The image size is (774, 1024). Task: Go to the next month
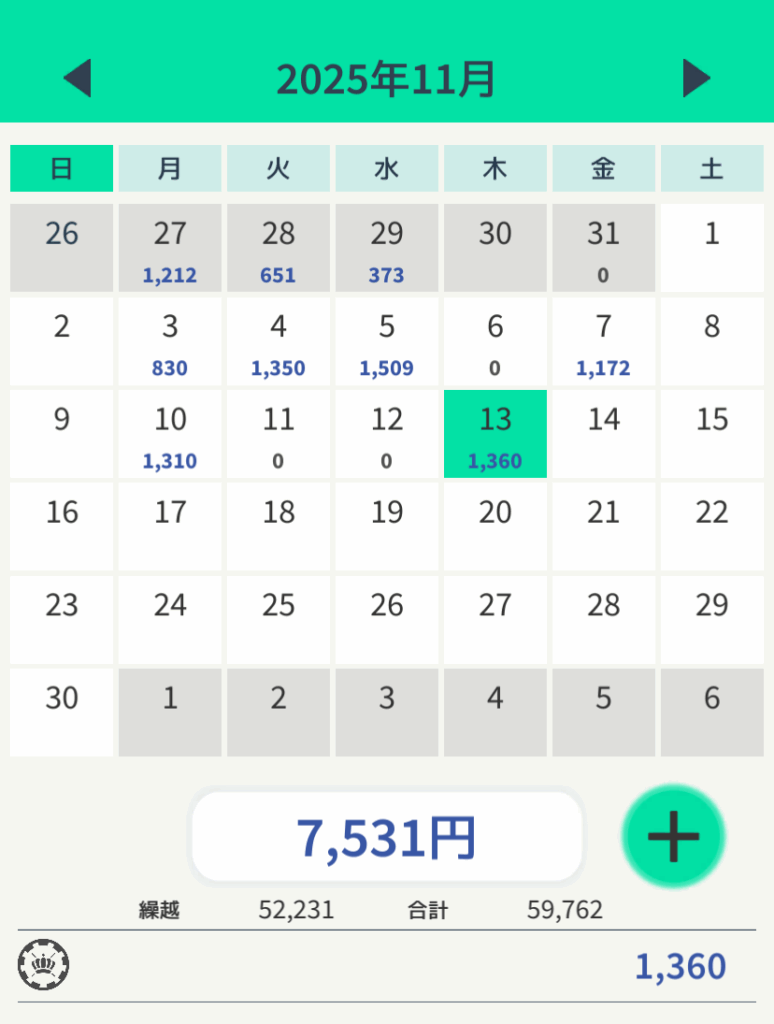[x=696, y=78]
